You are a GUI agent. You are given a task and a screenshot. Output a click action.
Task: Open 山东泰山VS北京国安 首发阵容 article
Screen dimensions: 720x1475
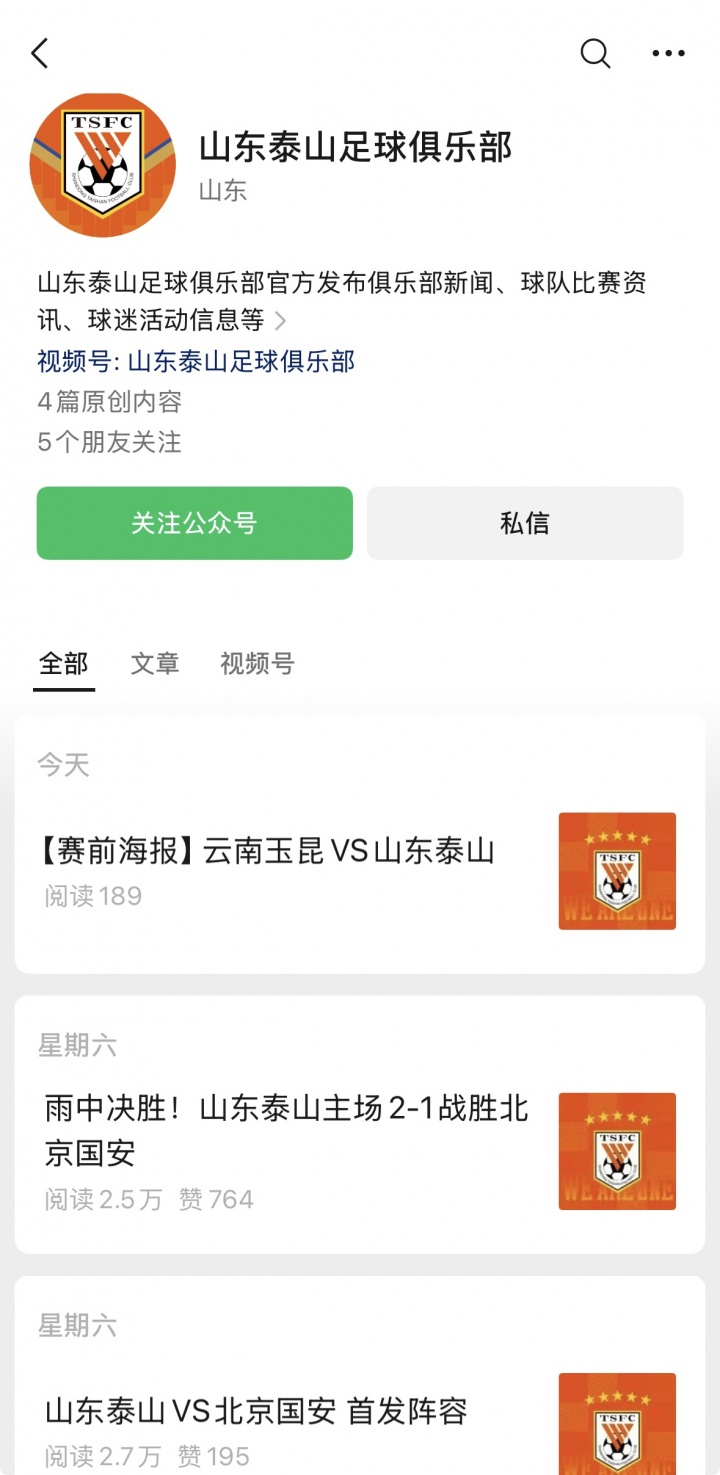(256, 1411)
